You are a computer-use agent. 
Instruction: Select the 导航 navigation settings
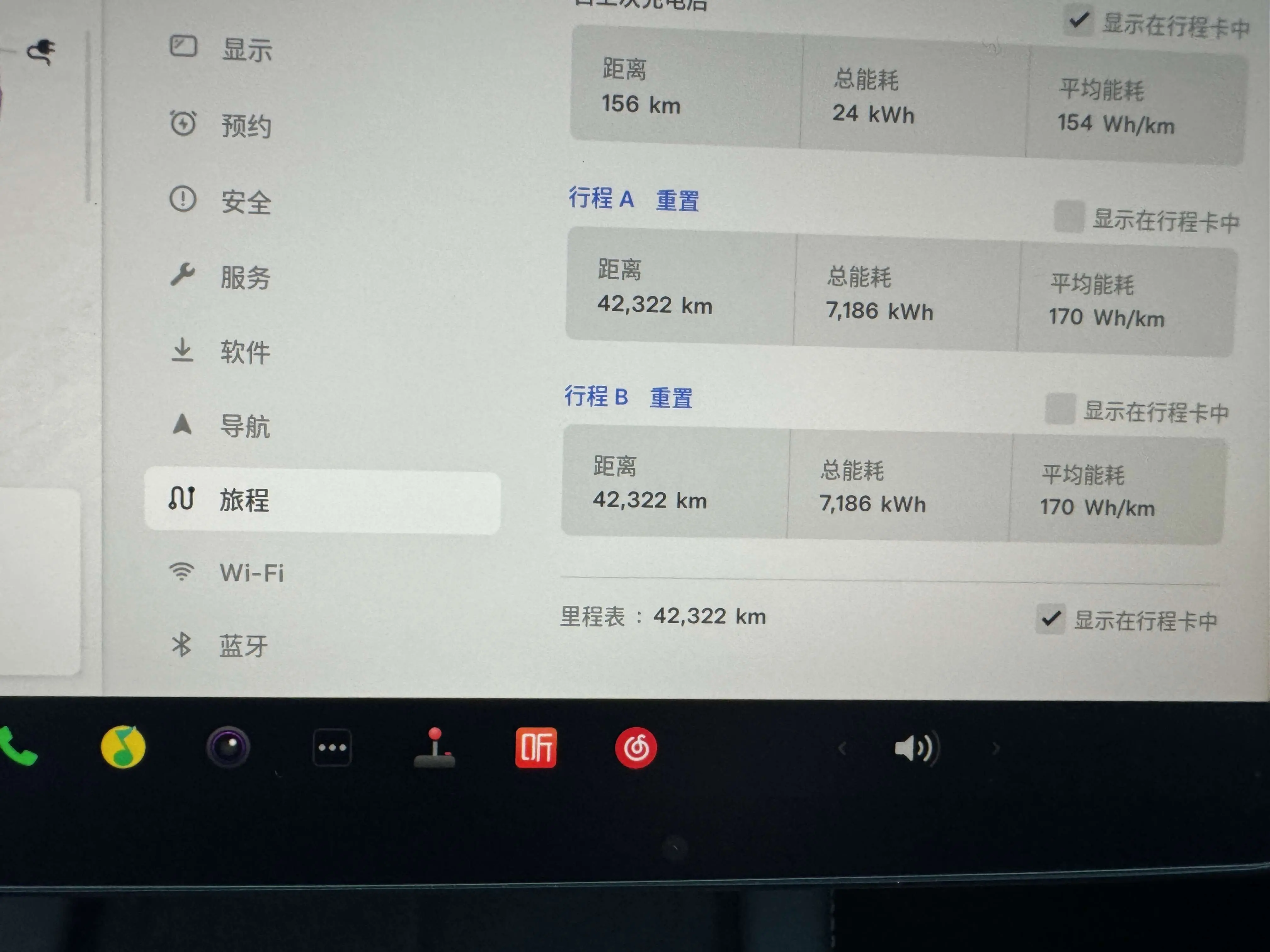point(245,426)
